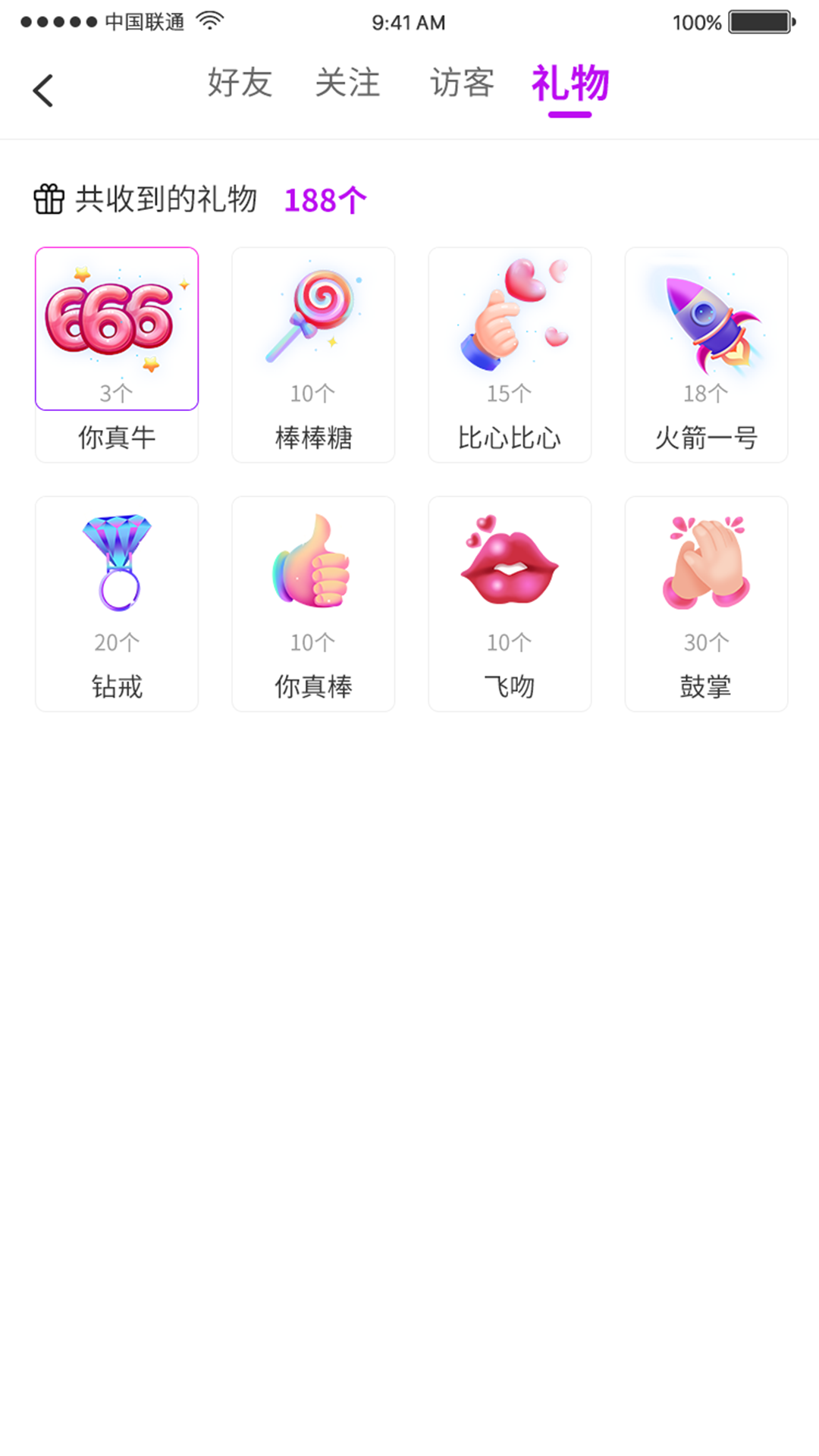The height and width of the screenshot is (1456, 819).
Task: Click the 你真牛 gift name label
Action: (x=115, y=438)
